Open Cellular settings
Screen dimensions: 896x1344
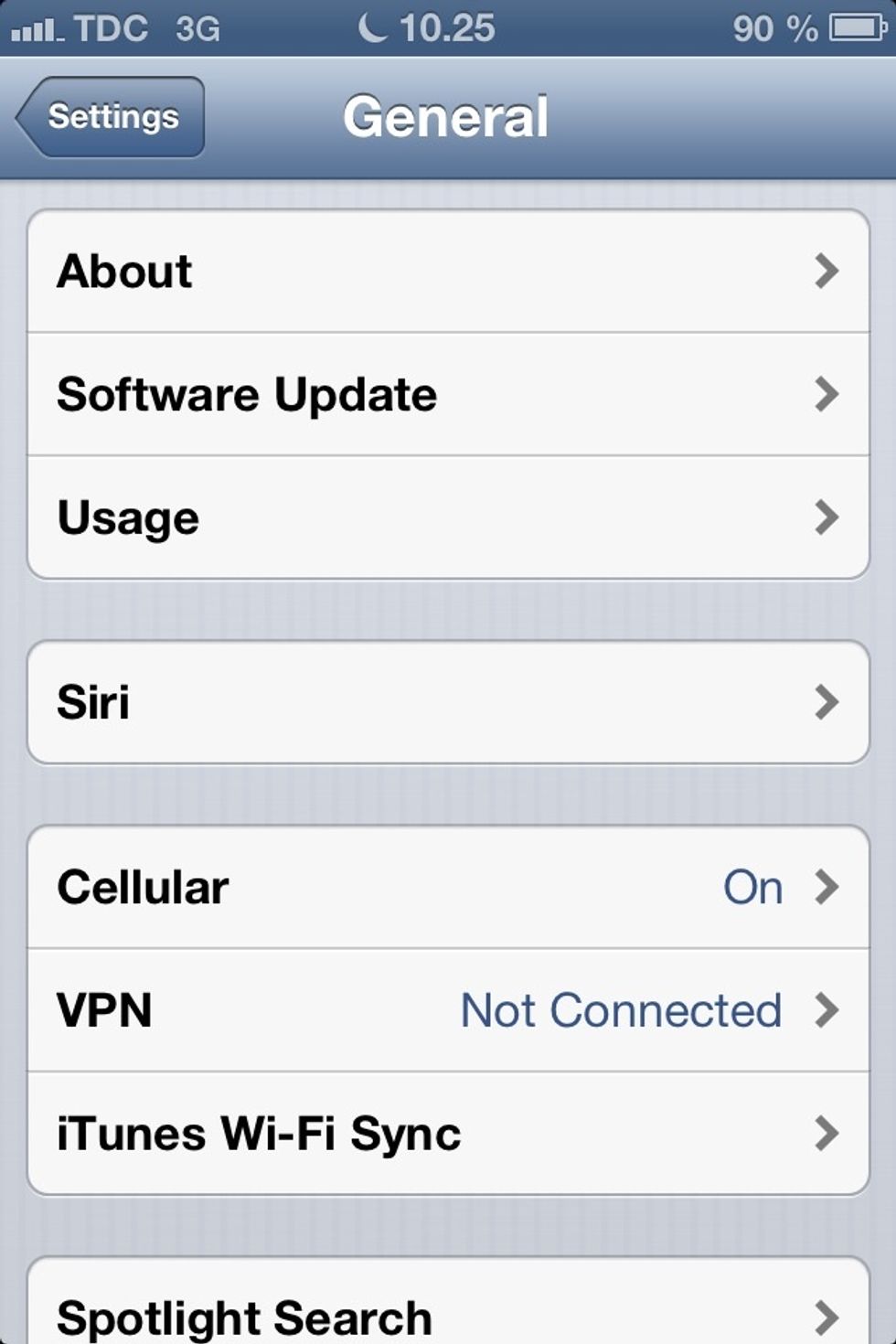click(448, 887)
